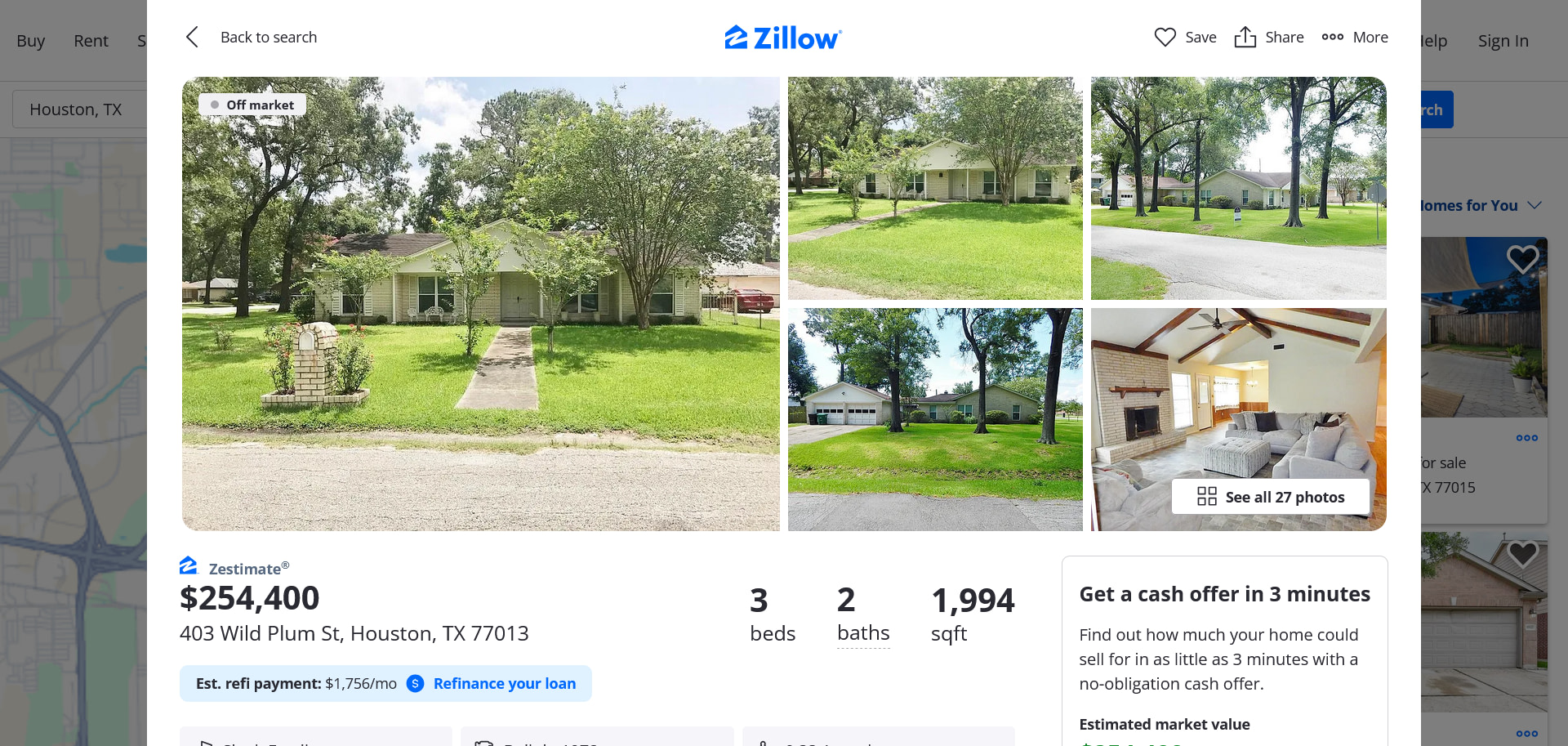The width and height of the screenshot is (1568, 746).
Task: Open the garage exterior photo
Action: [935, 419]
